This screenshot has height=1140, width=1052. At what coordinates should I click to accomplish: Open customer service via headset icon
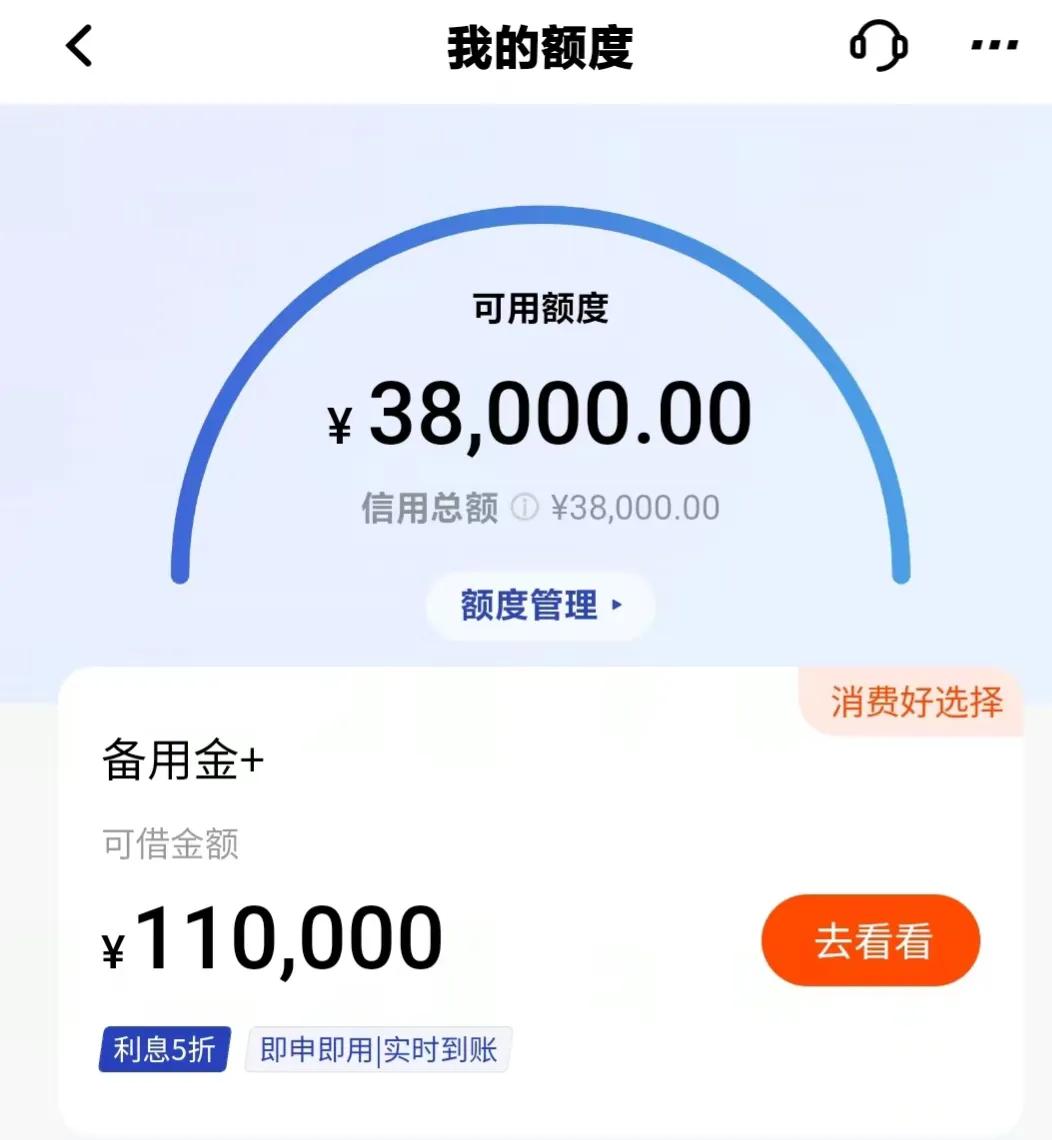coord(878,45)
